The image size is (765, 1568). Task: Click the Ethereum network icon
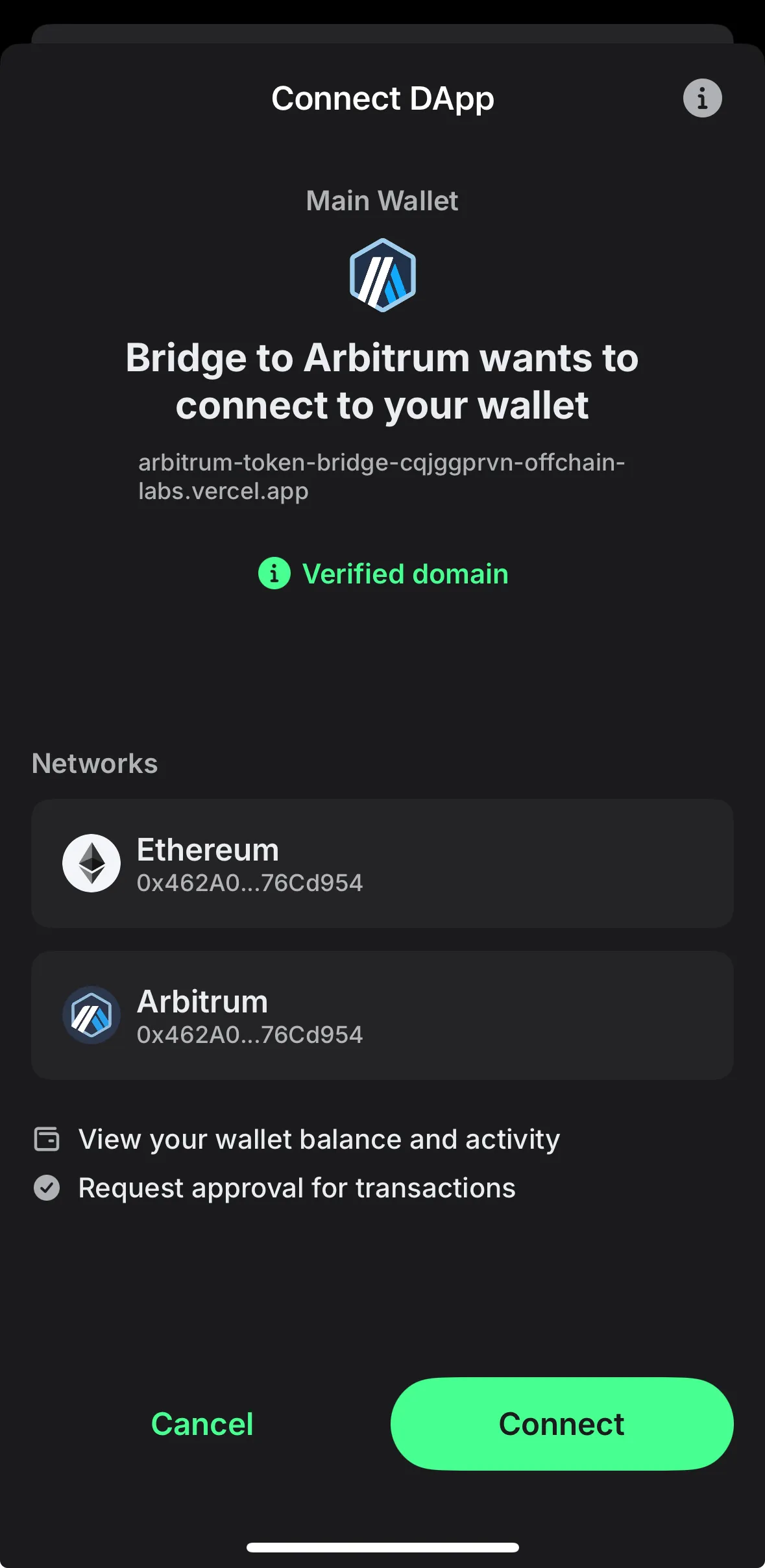tap(91, 863)
